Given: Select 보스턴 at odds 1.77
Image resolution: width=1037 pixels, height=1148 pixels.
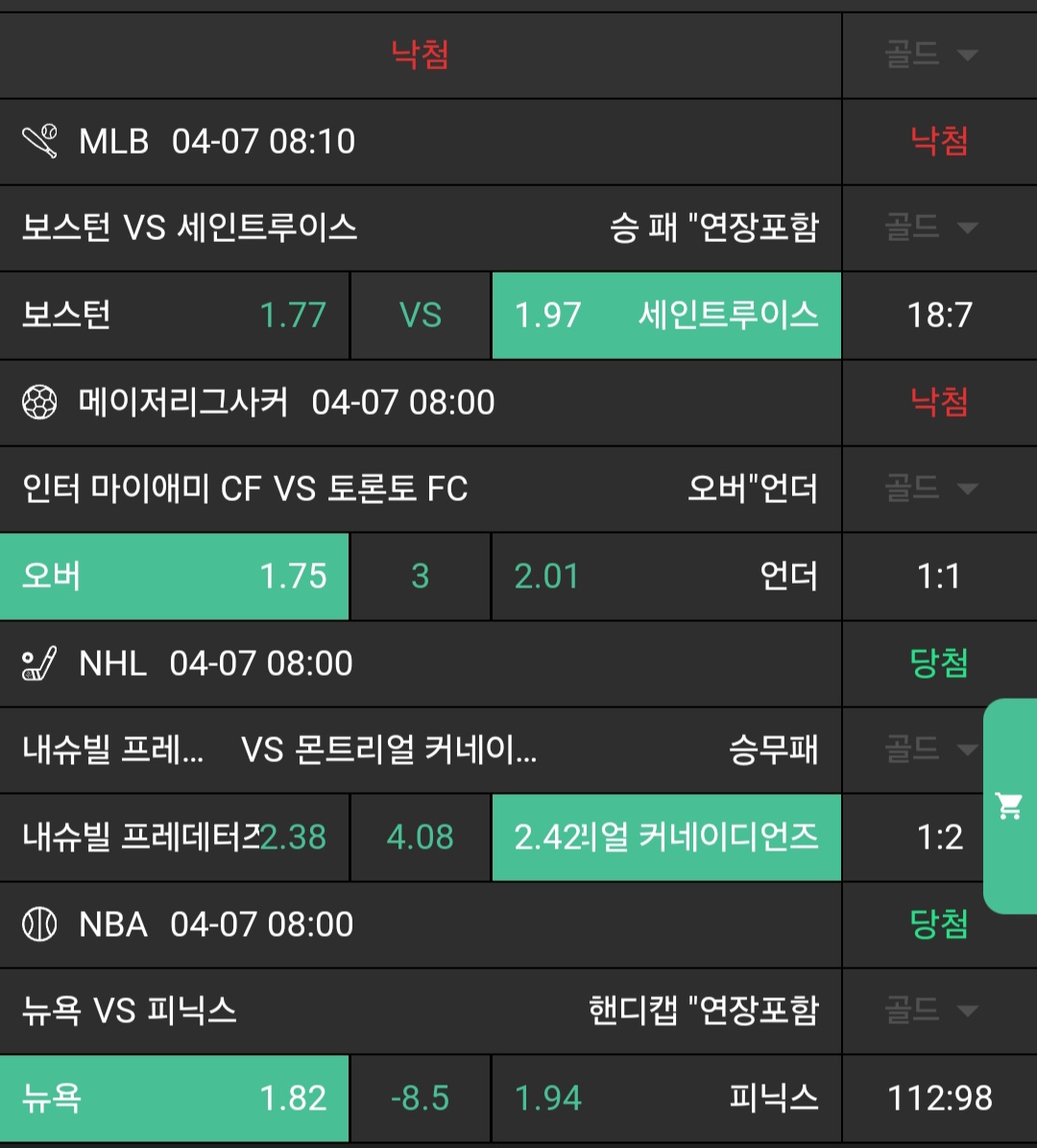Looking at the screenshot, I should pyautogui.click(x=174, y=315).
